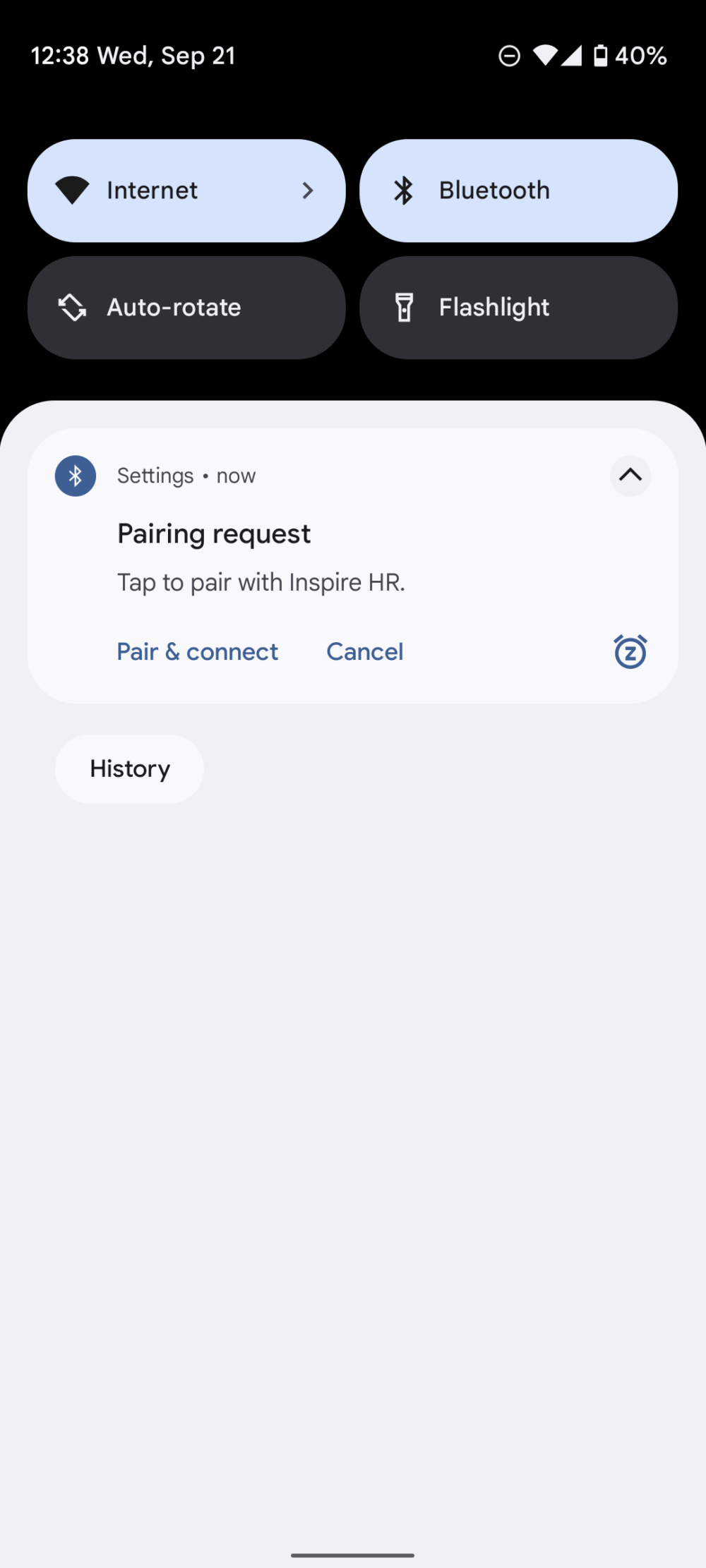Tap Pair & connect for Inspire HR
The width and height of the screenshot is (706, 1568).
tap(197, 651)
